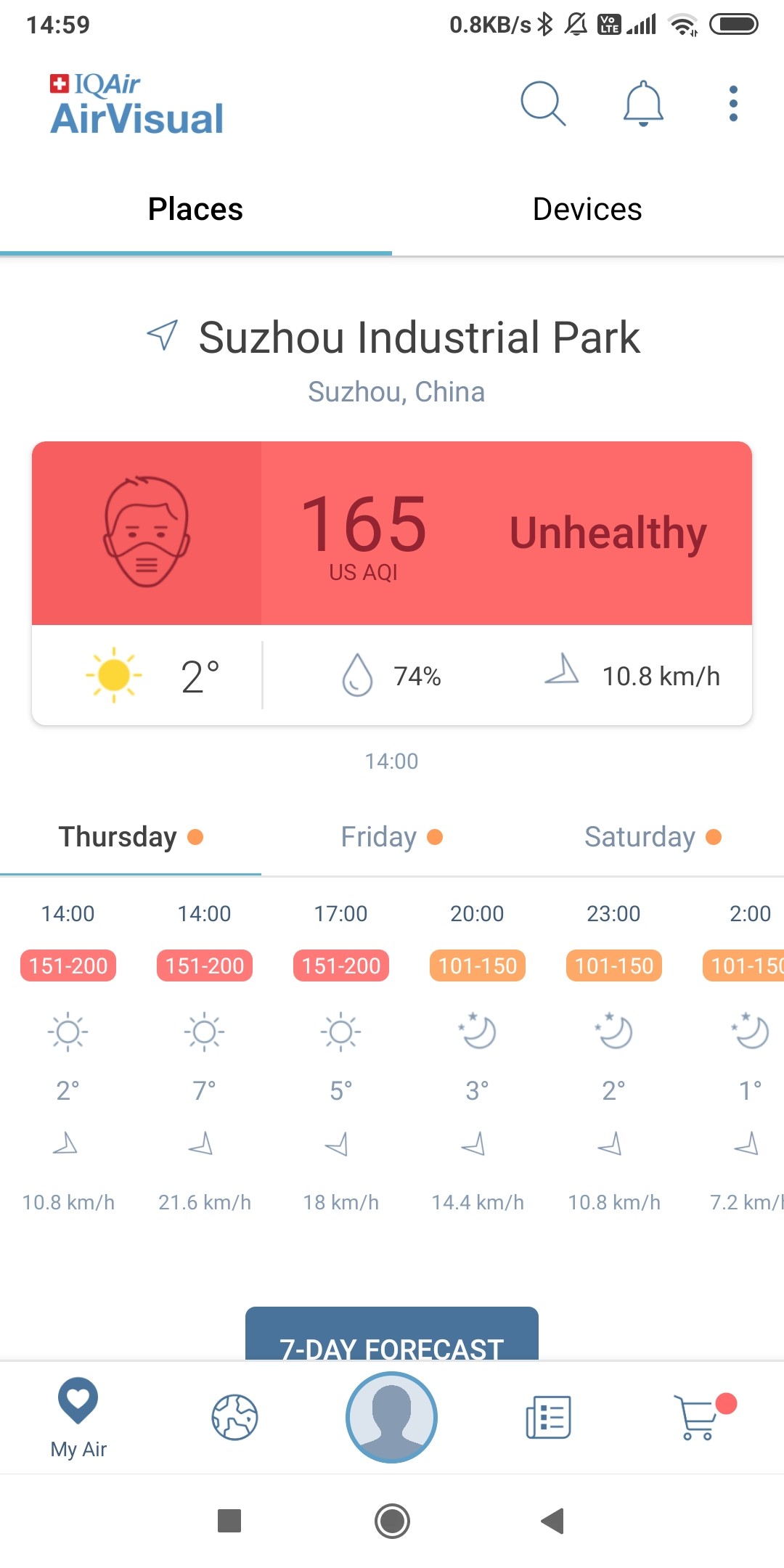Show Saturday's forecast
The image size is (784, 1568).
(653, 837)
